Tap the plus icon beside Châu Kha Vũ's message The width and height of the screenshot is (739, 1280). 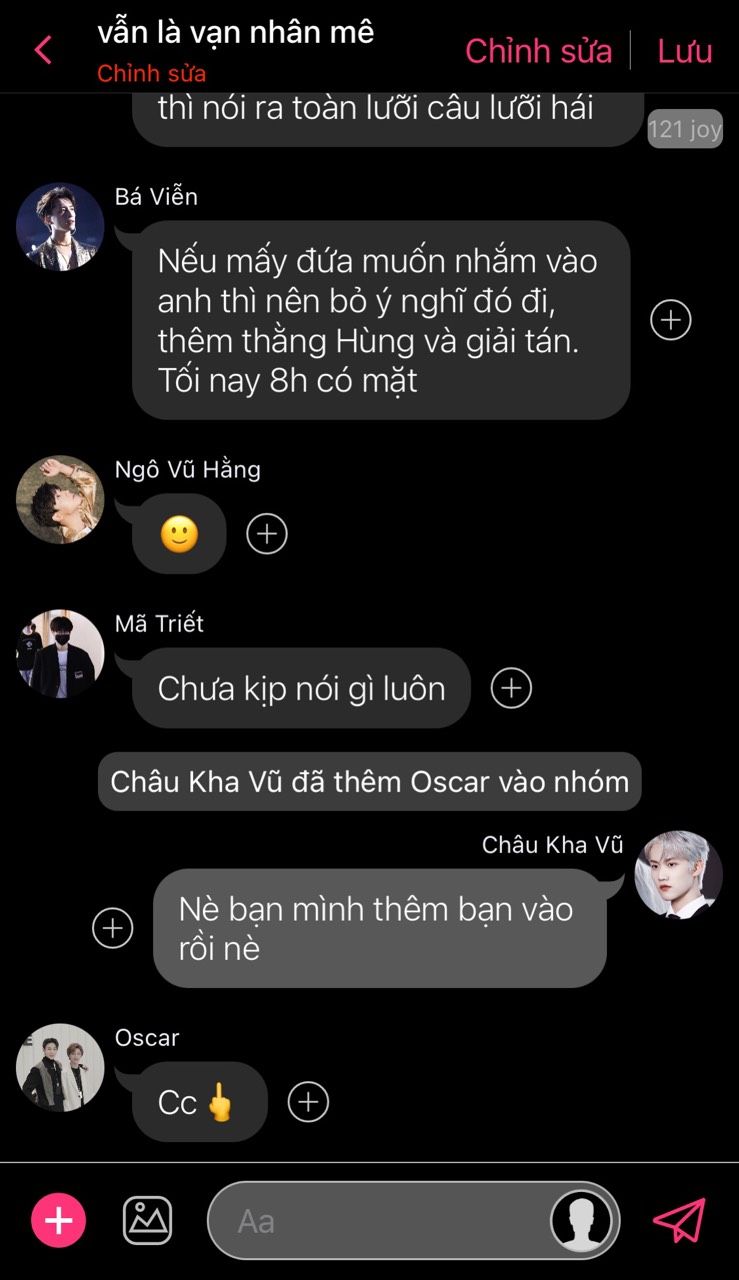coord(113,928)
